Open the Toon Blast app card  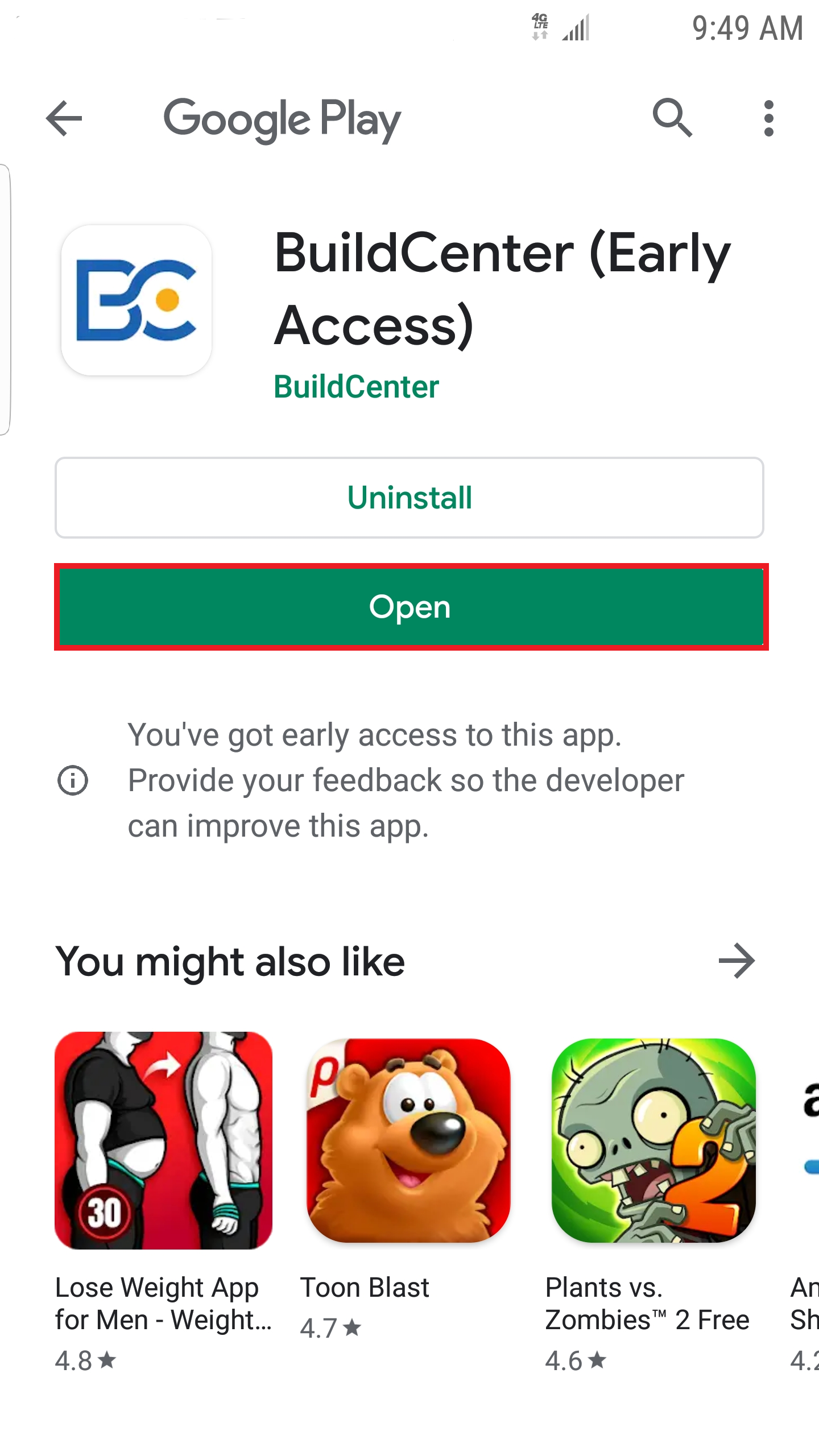tap(408, 1140)
